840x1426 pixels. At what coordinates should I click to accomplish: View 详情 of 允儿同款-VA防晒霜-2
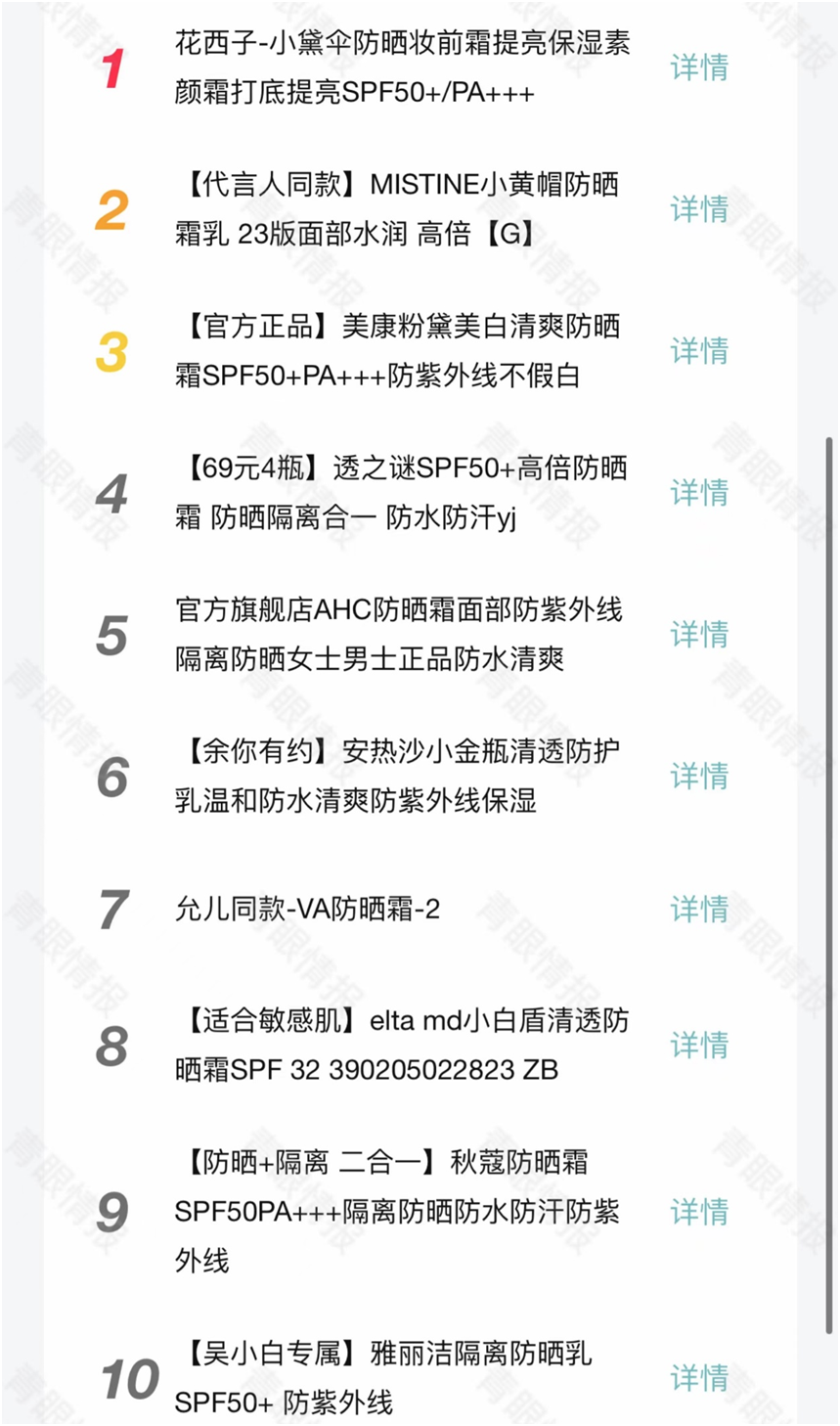[x=699, y=910]
